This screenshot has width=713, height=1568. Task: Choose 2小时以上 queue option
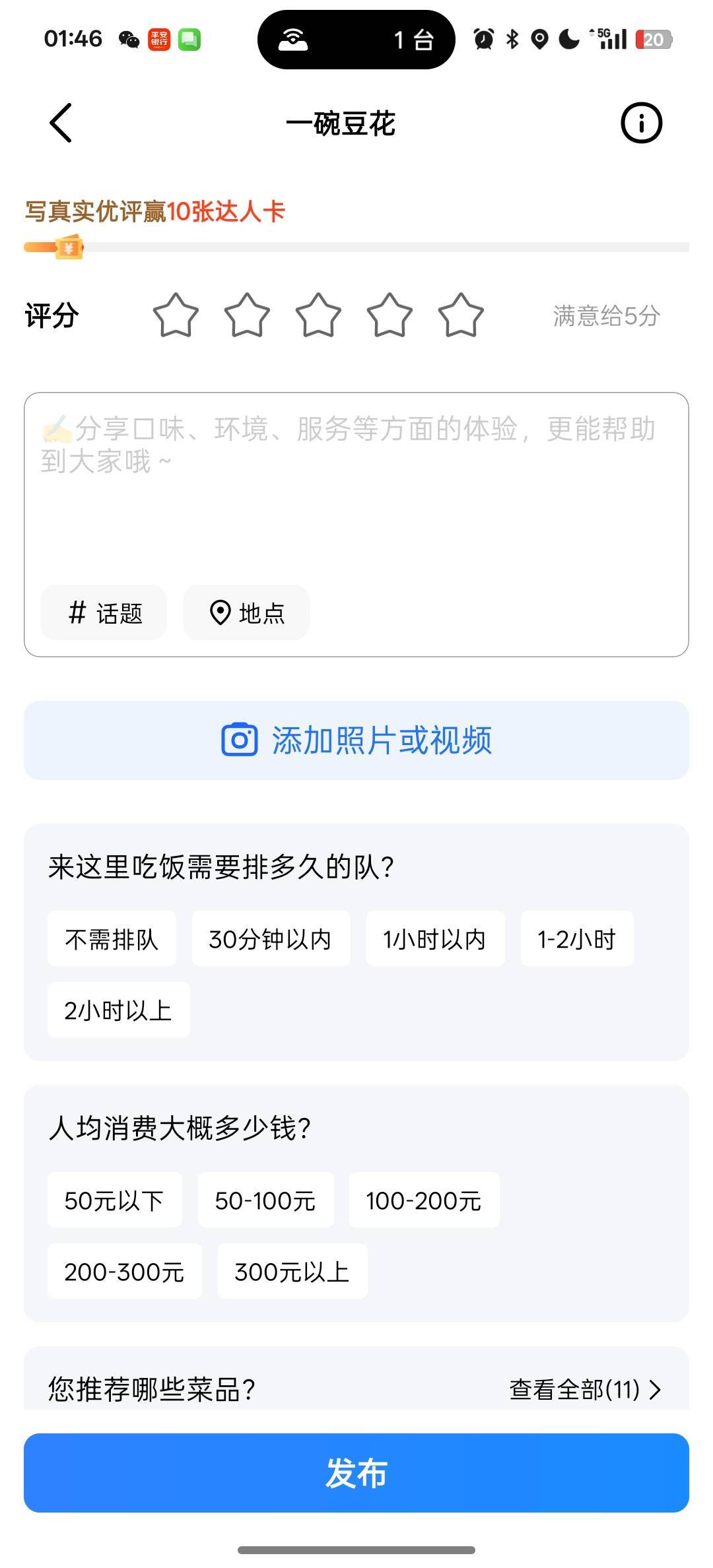(118, 1010)
